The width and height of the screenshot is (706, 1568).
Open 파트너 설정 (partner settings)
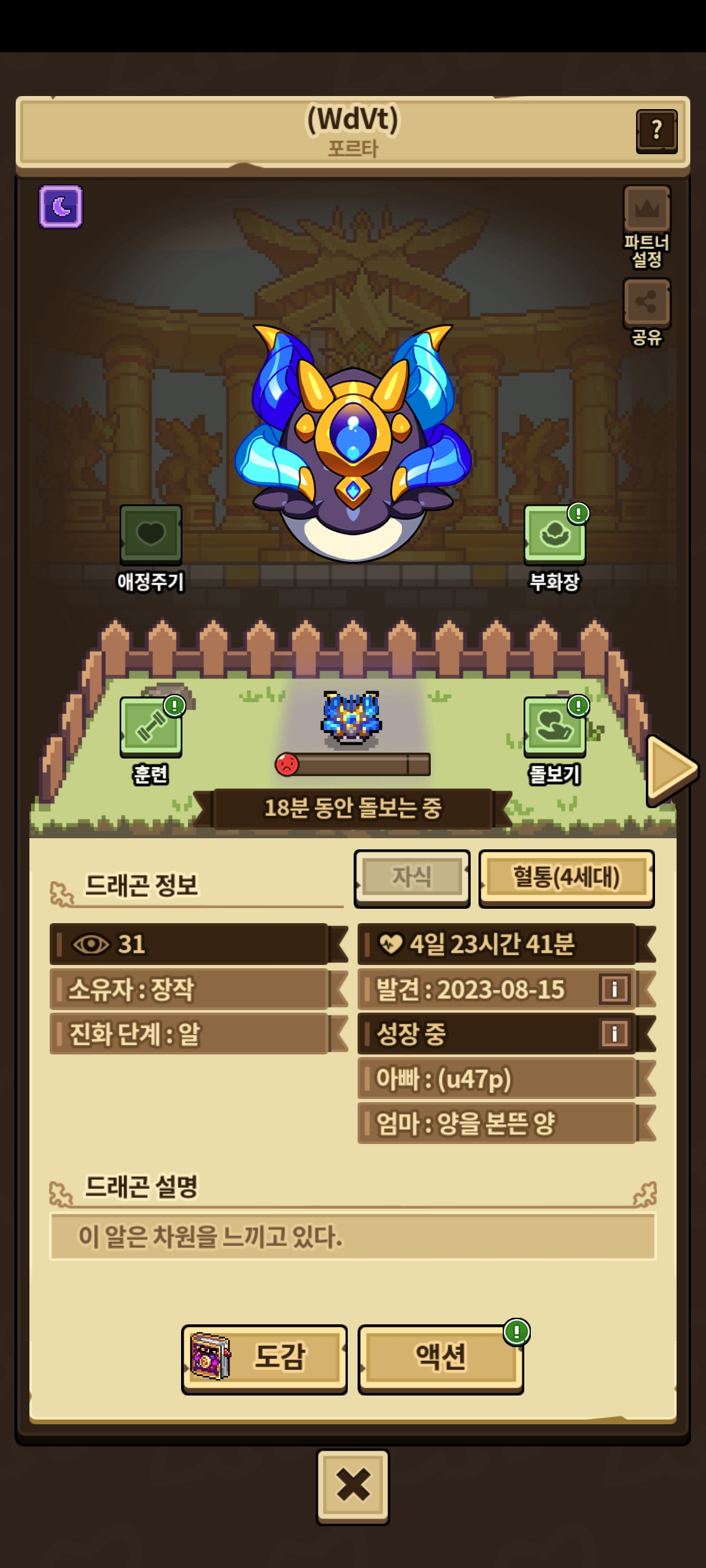(647, 226)
